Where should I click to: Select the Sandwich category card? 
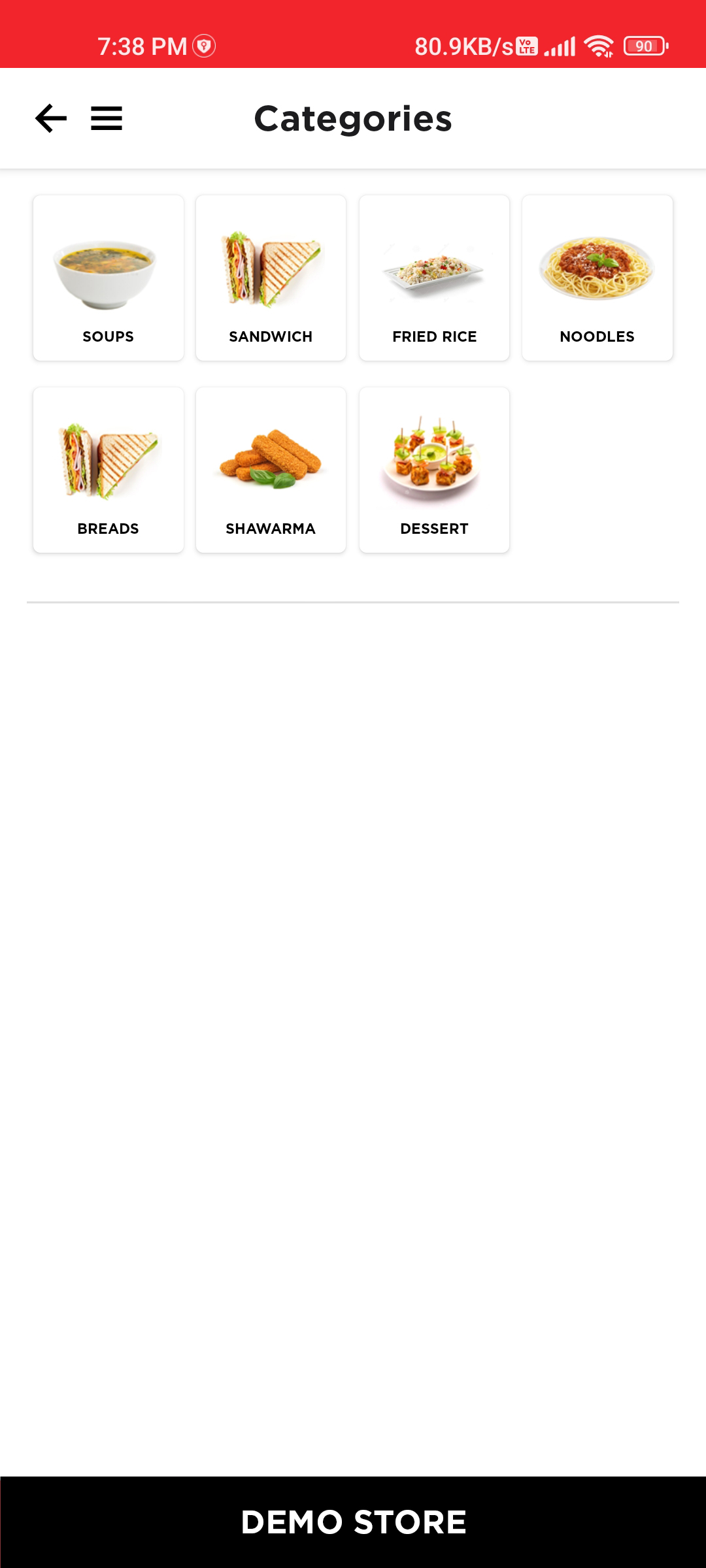tap(271, 278)
